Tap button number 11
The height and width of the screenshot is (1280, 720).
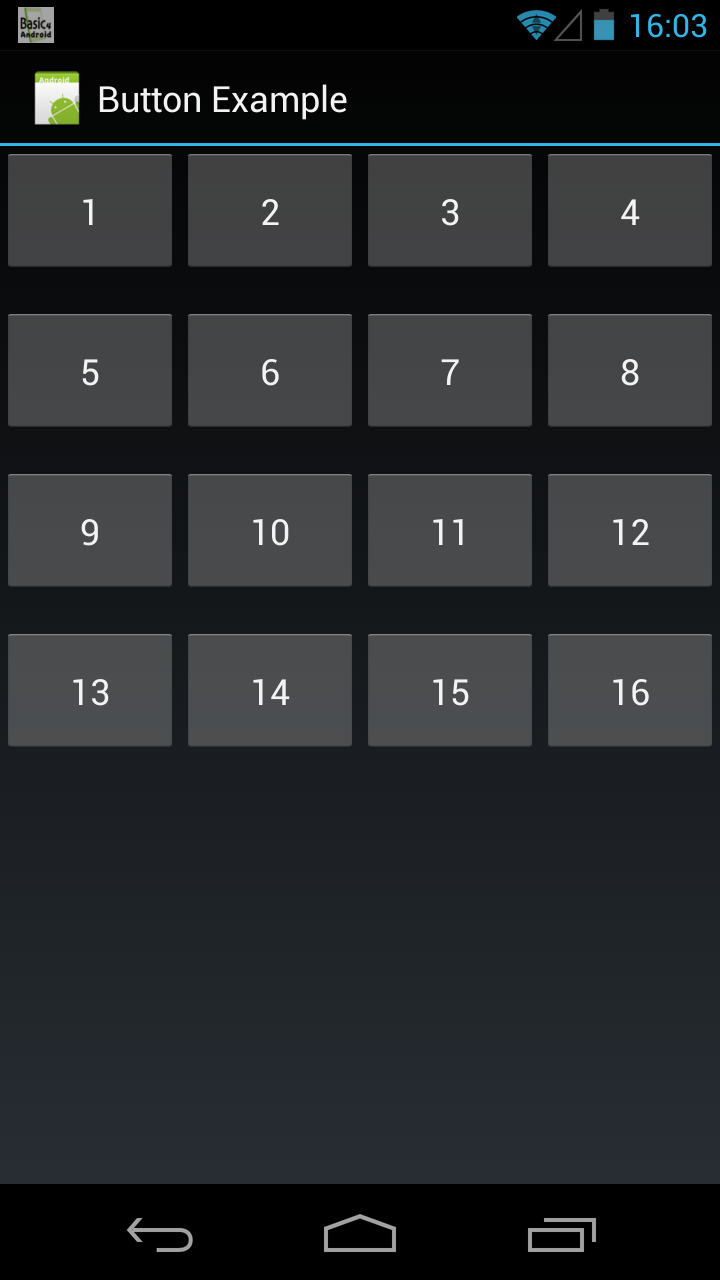[450, 531]
